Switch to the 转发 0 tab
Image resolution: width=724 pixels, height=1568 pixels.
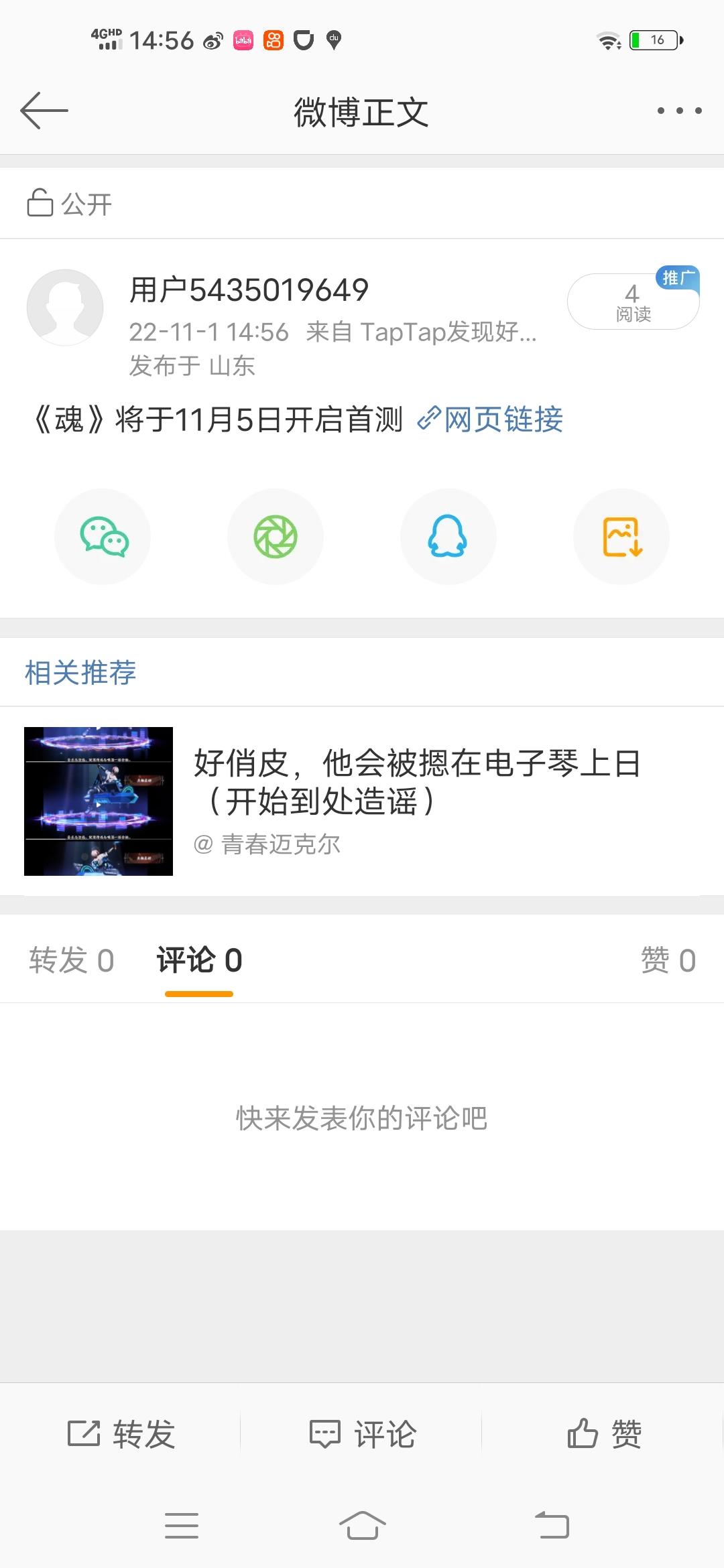click(x=72, y=960)
